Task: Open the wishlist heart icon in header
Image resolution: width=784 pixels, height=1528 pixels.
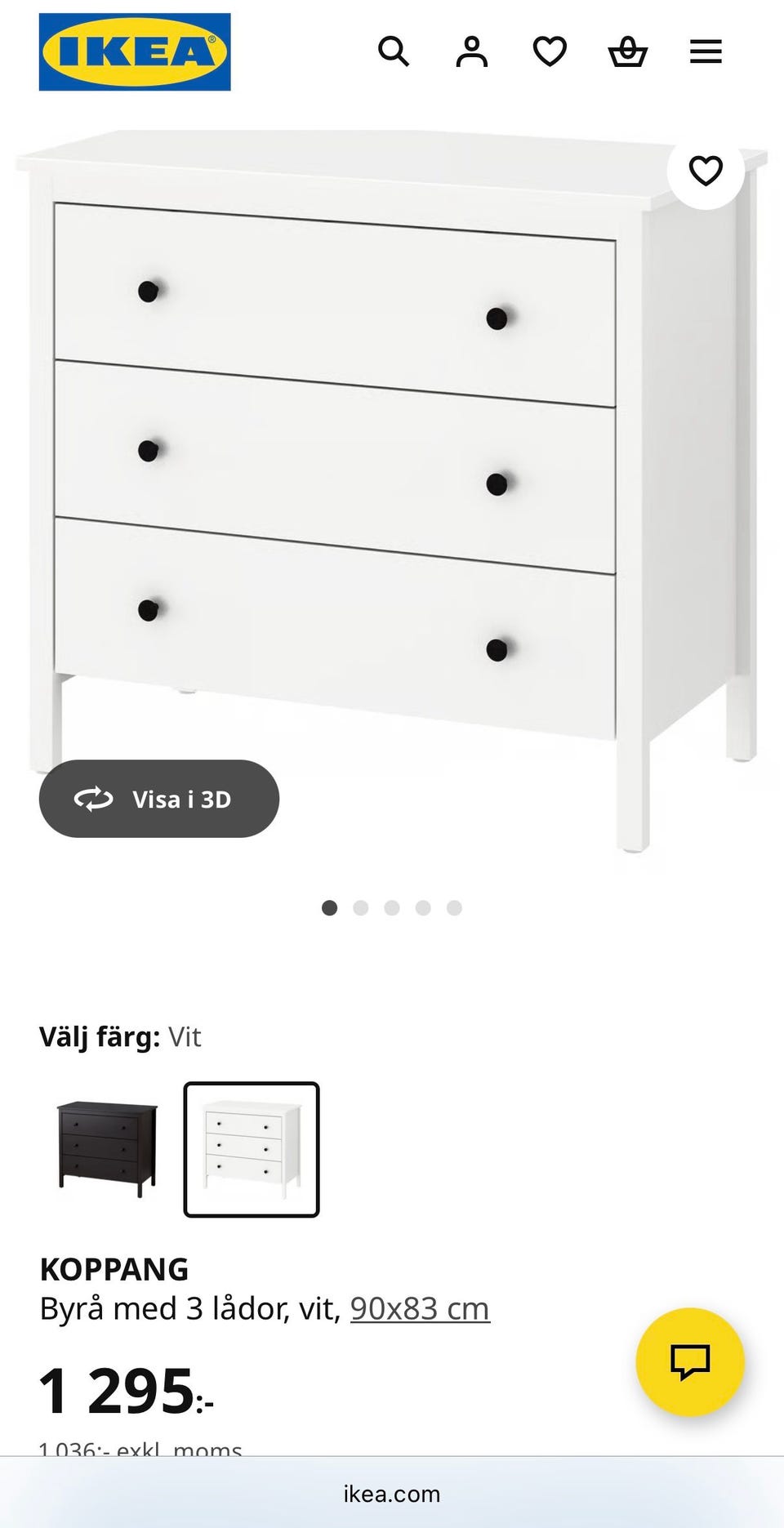Action: point(549,51)
